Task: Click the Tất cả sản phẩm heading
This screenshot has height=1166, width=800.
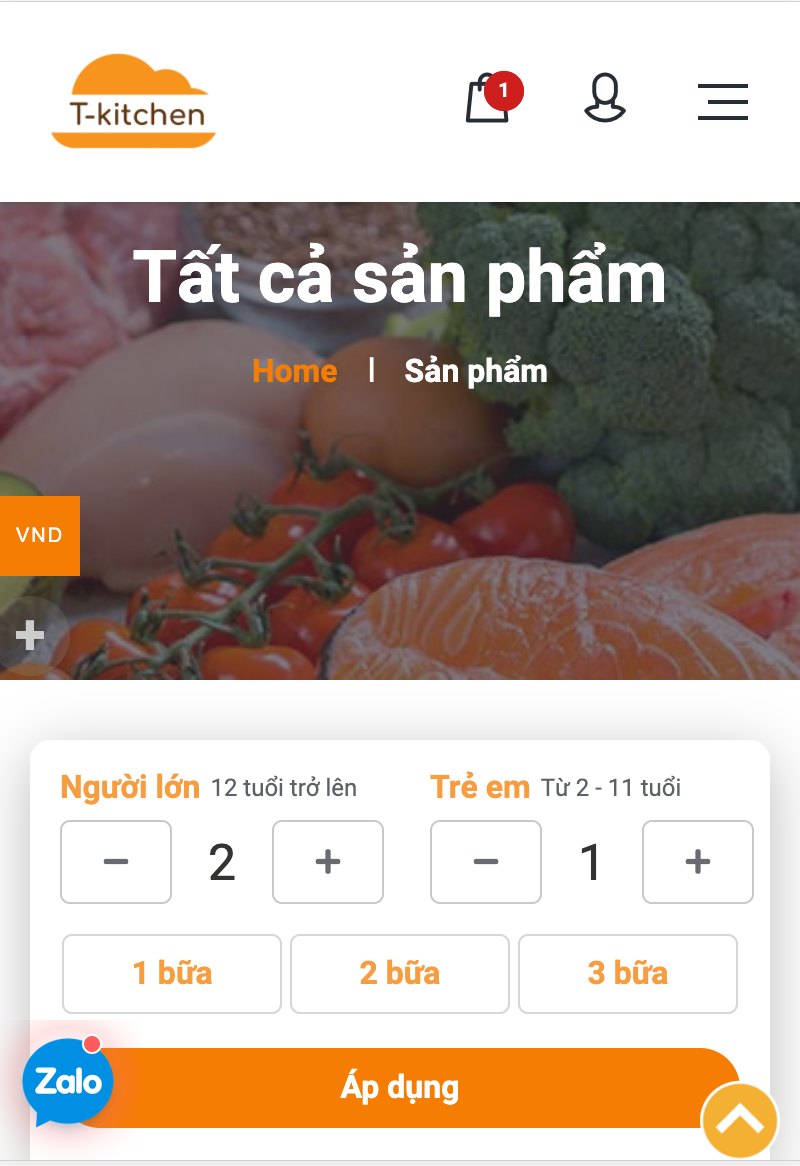Action: (400, 278)
